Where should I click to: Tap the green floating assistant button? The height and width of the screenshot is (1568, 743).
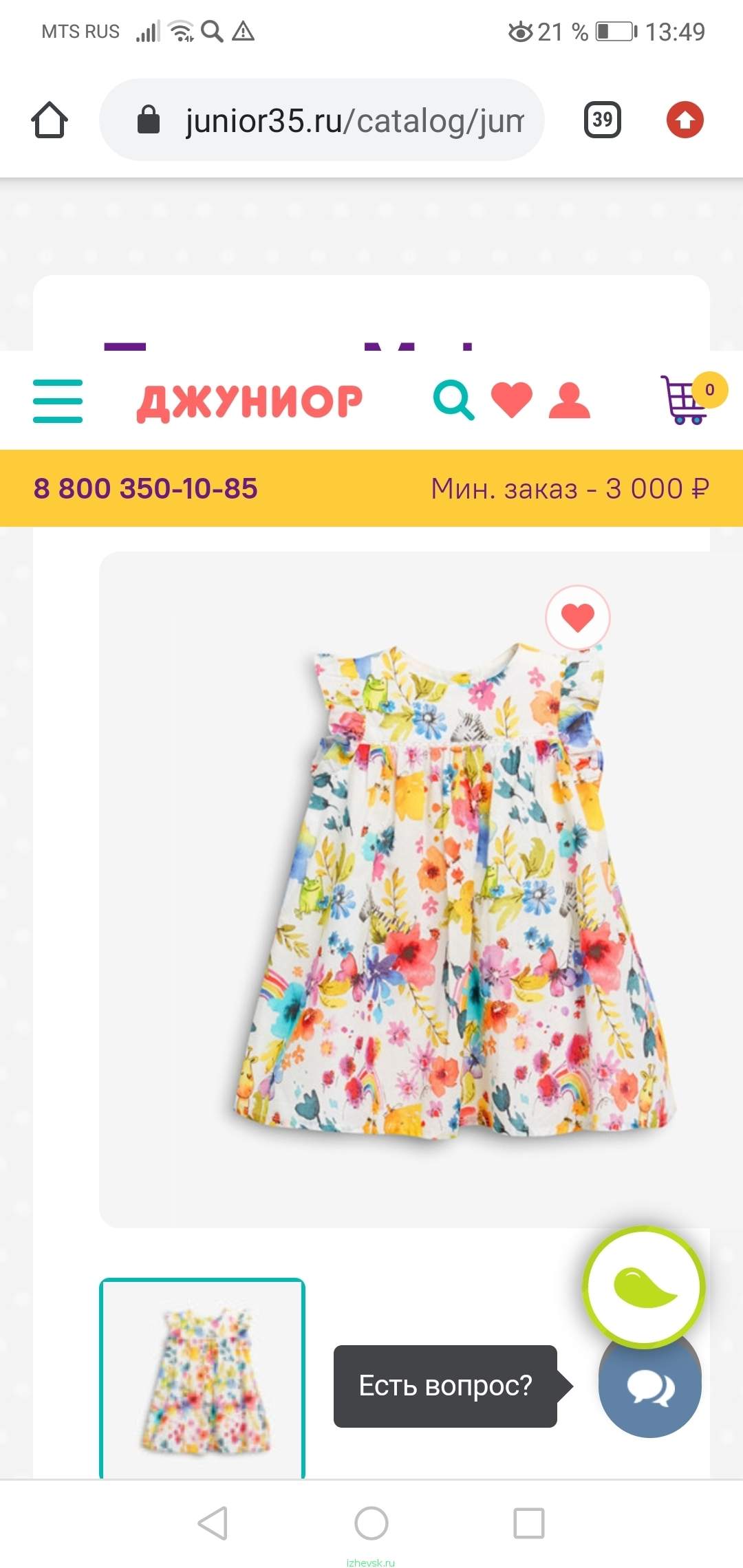pos(645,1287)
